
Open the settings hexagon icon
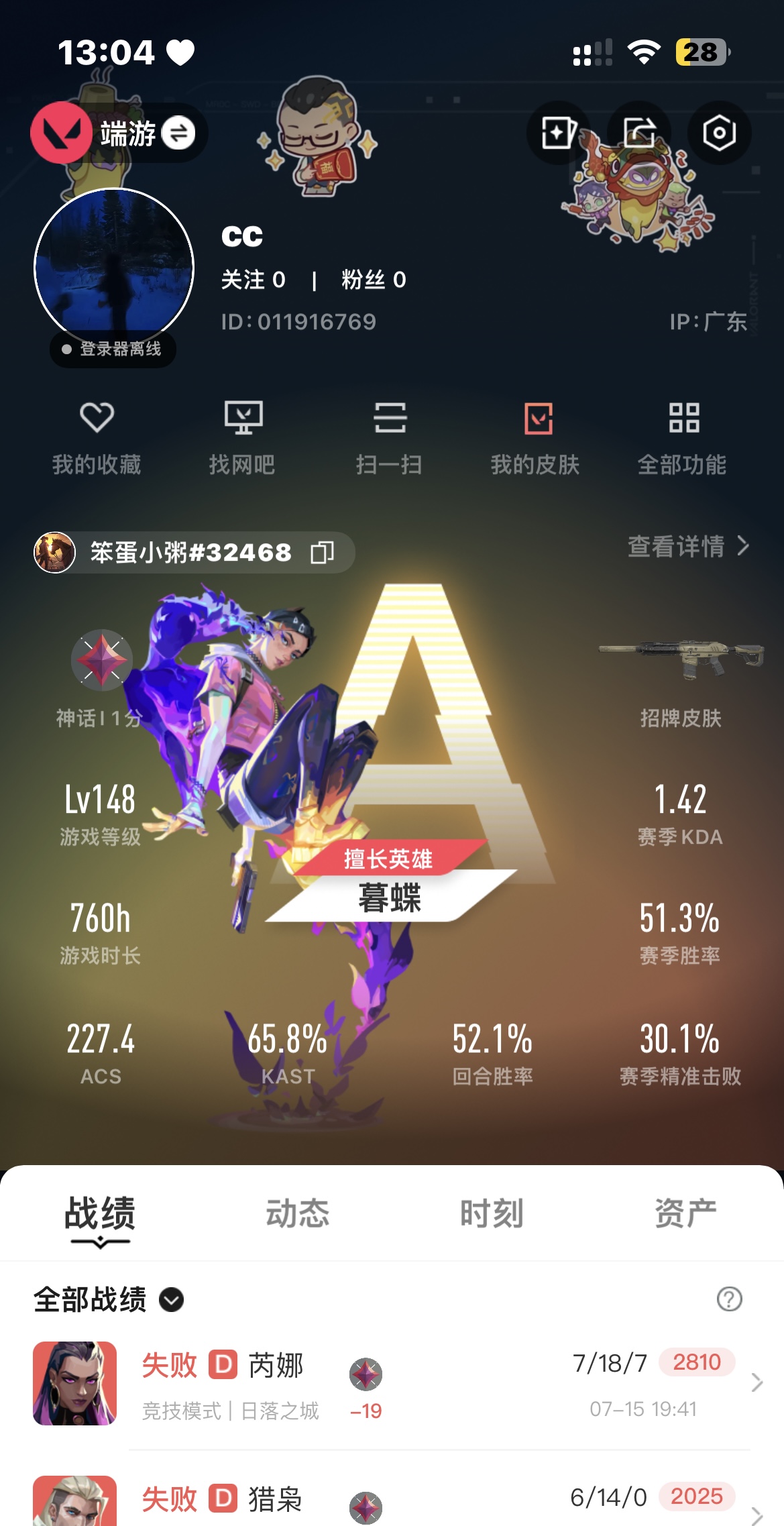(719, 133)
